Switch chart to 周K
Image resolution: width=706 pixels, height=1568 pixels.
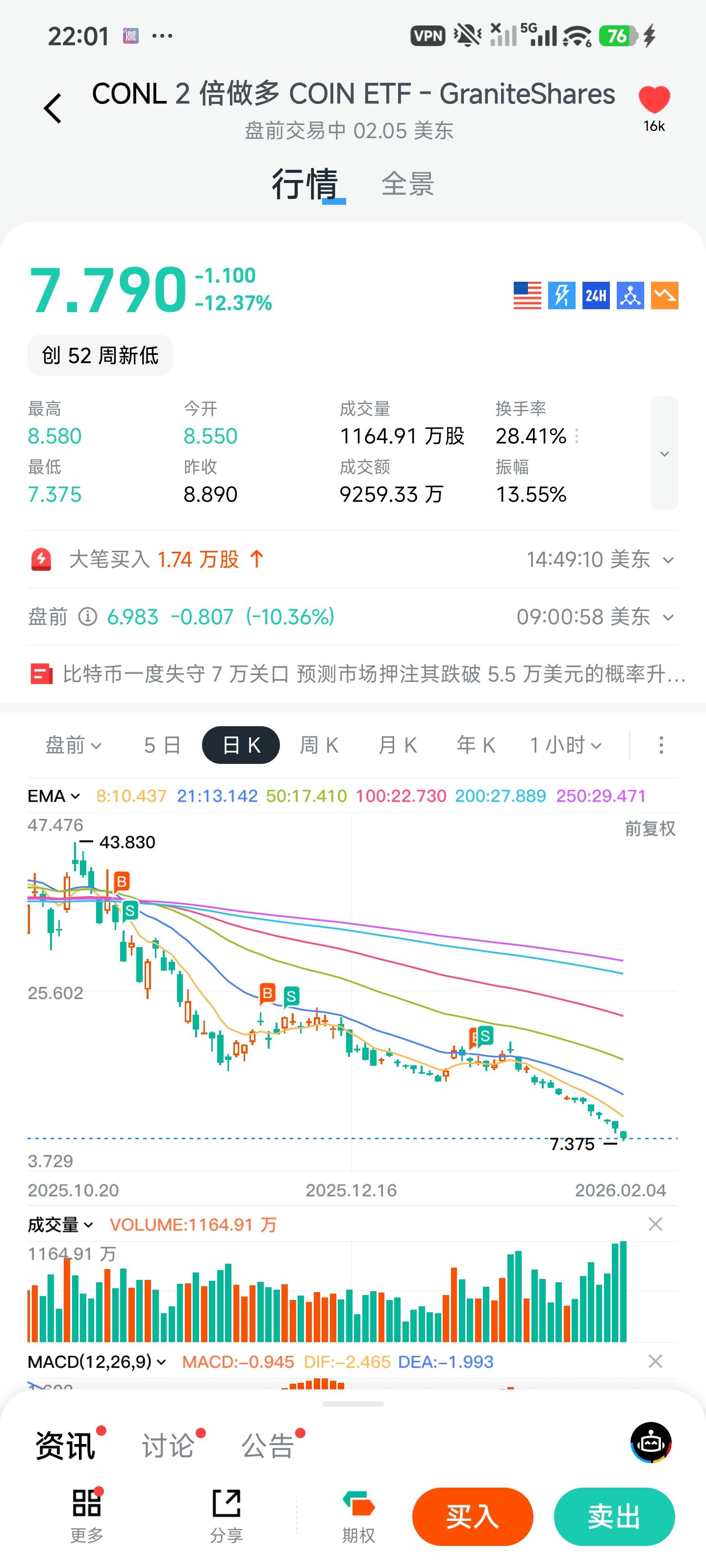tap(319, 745)
